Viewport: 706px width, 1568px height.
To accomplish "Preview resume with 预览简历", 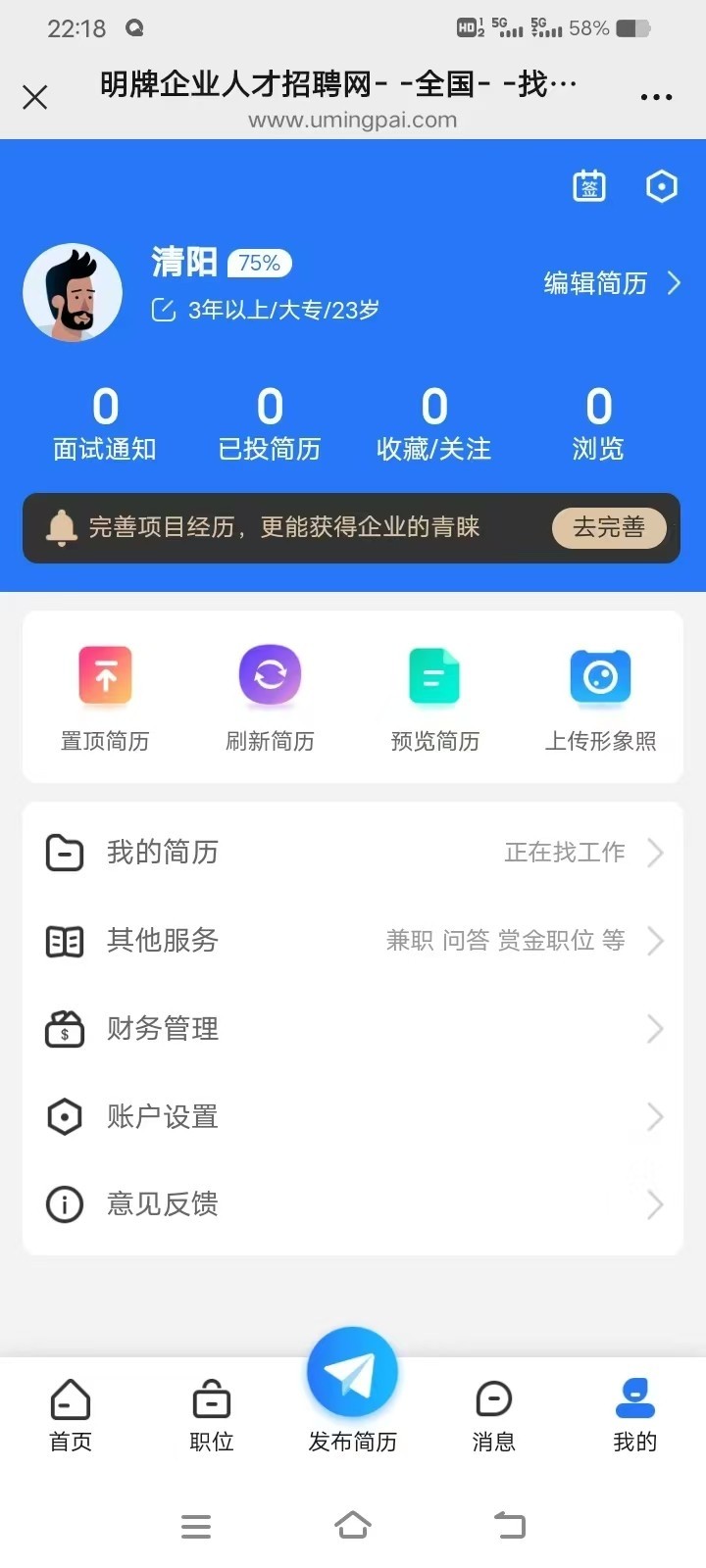I will pyautogui.click(x=434, y=697).
